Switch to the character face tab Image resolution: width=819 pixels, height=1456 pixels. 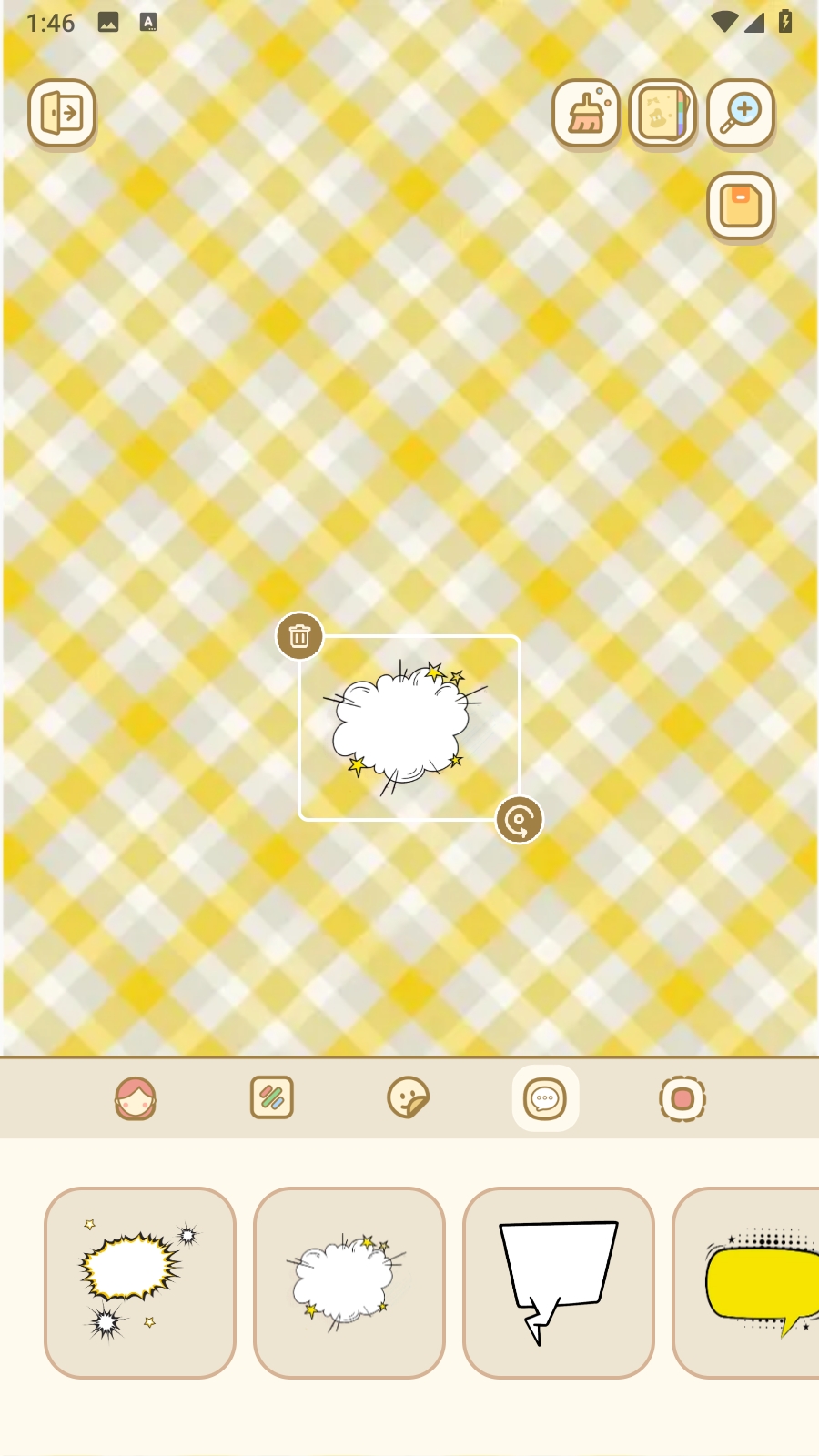[x=136, y=1098]
